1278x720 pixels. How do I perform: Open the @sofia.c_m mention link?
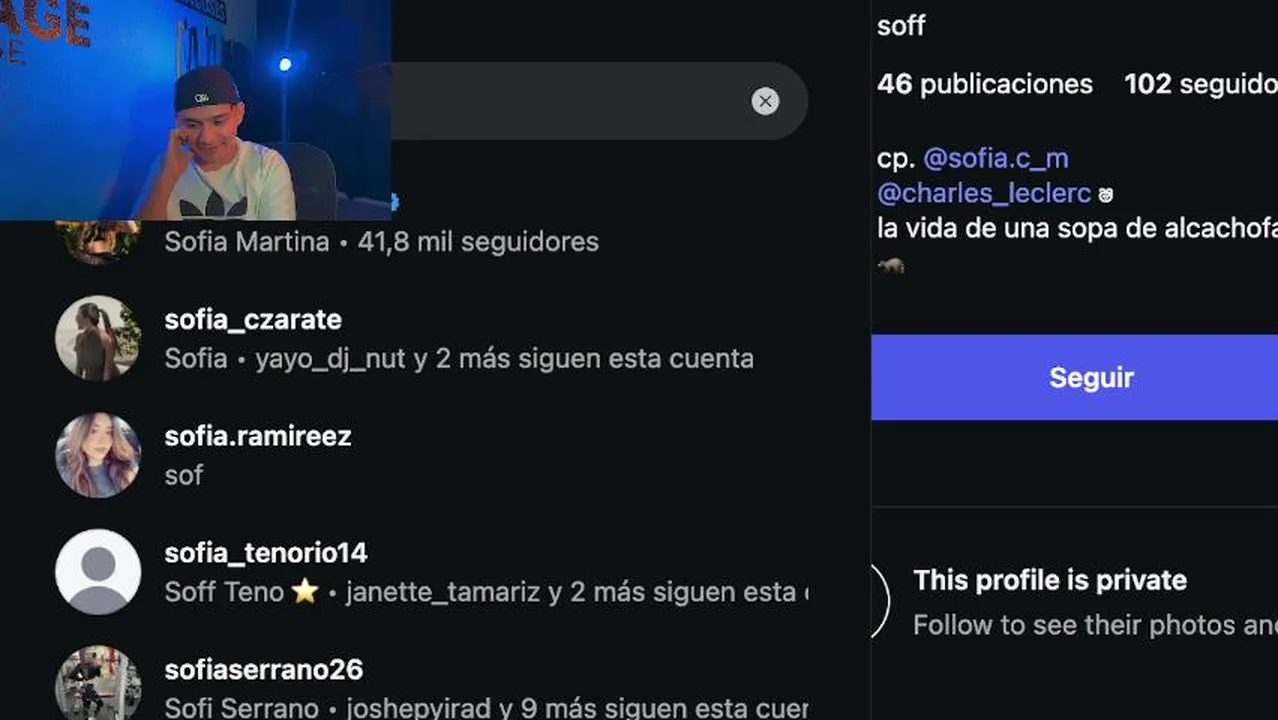[995, 159]
